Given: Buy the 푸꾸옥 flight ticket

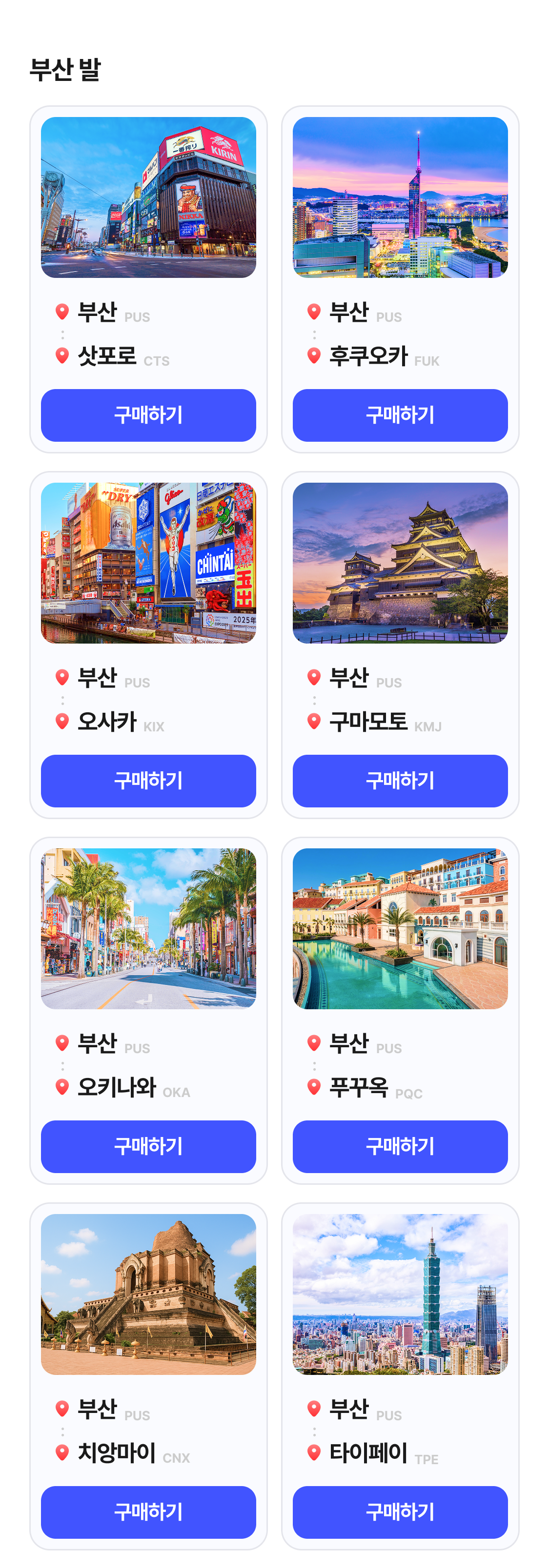Looking at the screenshot, I should (x=400, y=1146).
